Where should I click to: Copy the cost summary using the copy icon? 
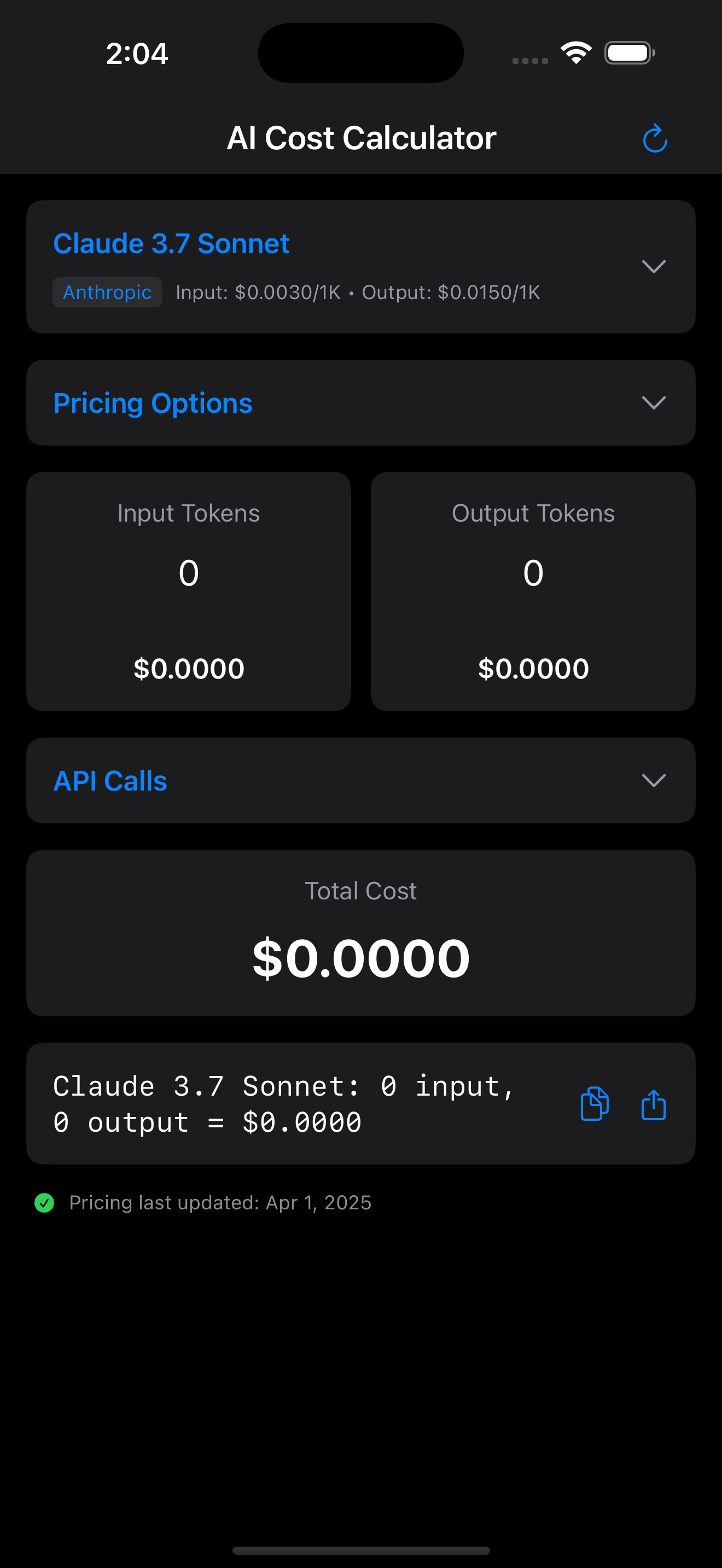click(595, 1104)
